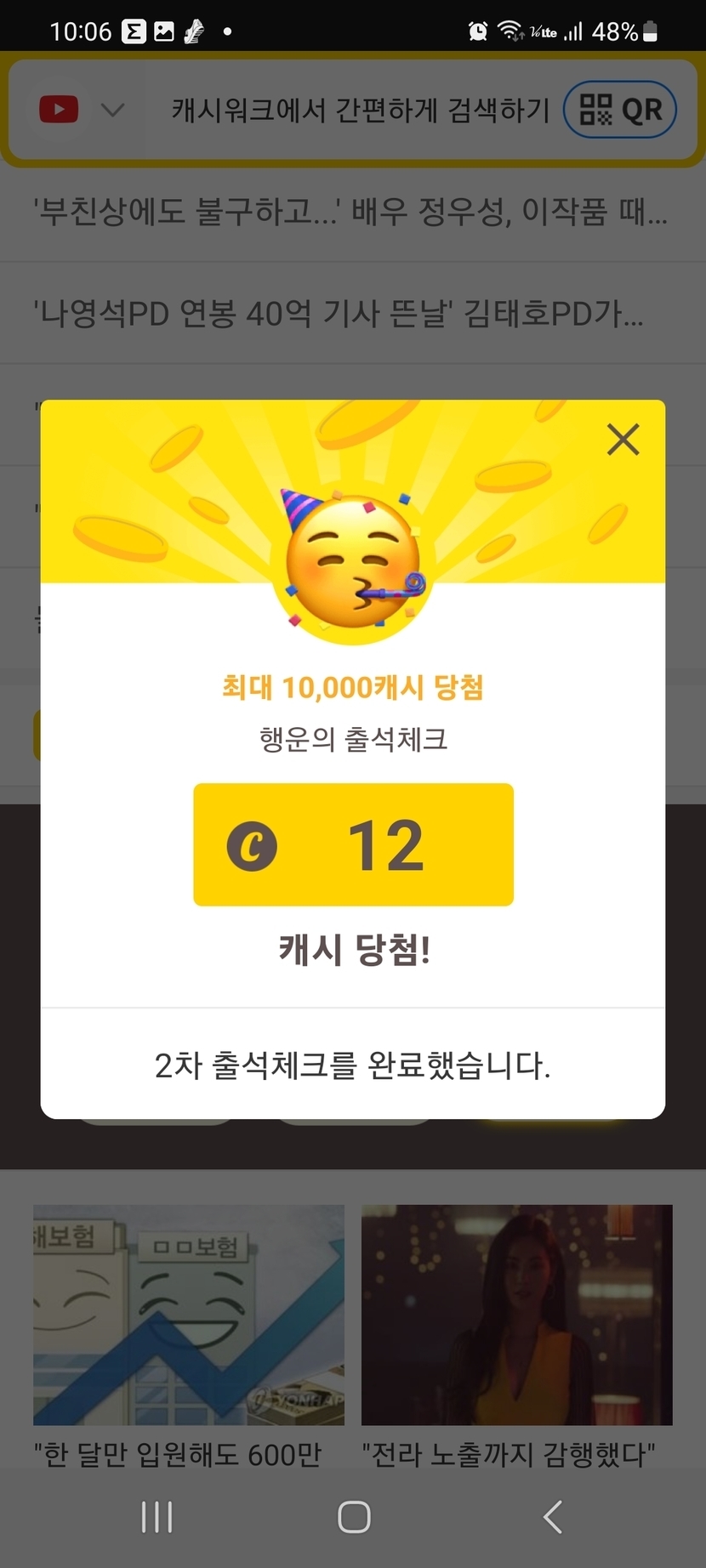Open the article about actor 정우성
The width and height of the screenshot is (706, 1568).
[x=350, y=211]
